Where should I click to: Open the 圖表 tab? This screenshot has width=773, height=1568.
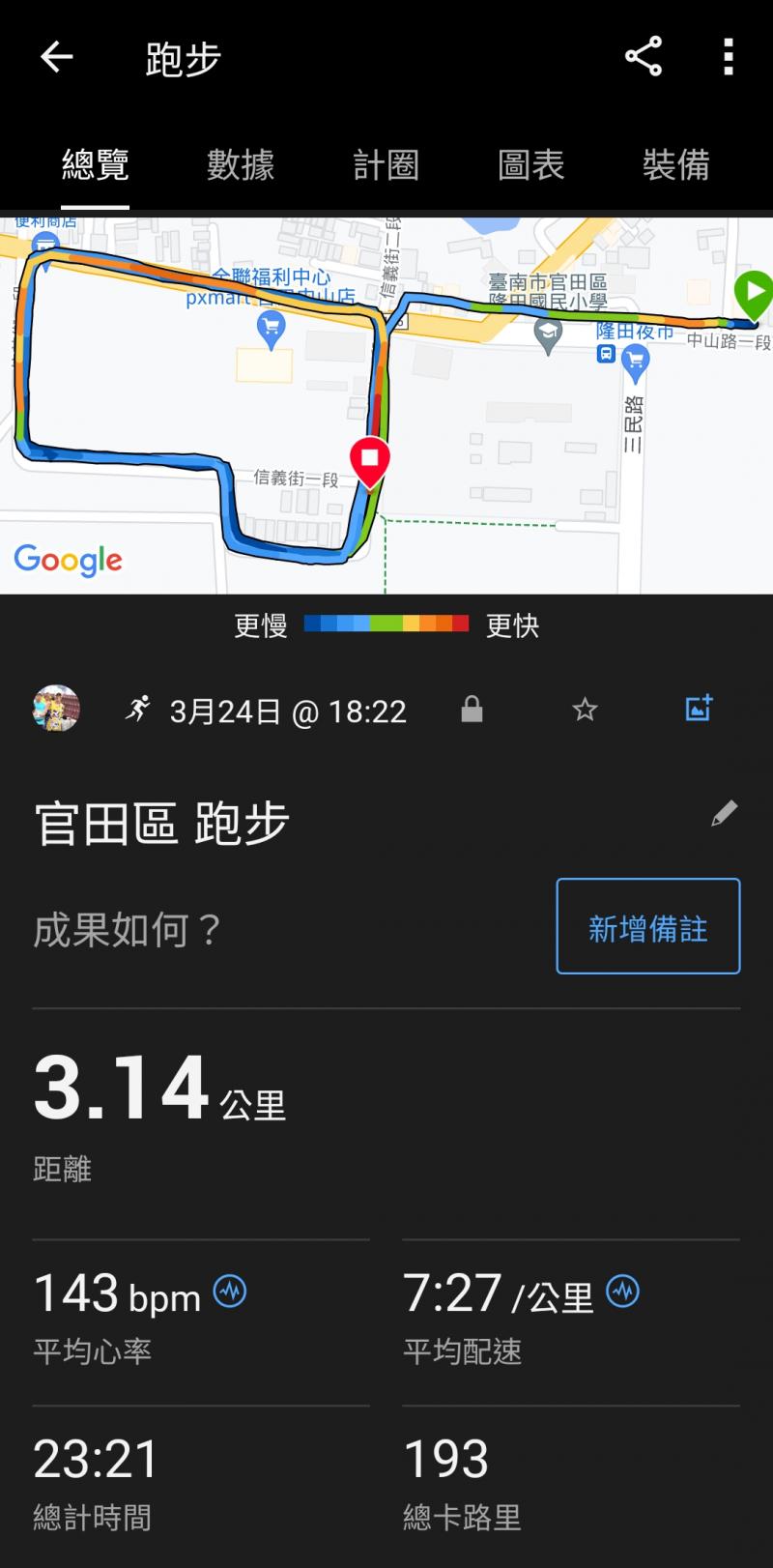(x=530, y=165)
